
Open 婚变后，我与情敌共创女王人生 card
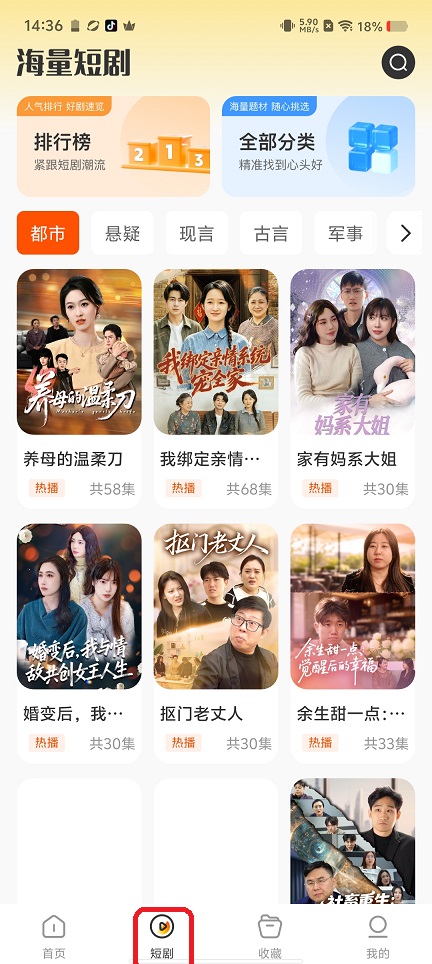[79, 643]
